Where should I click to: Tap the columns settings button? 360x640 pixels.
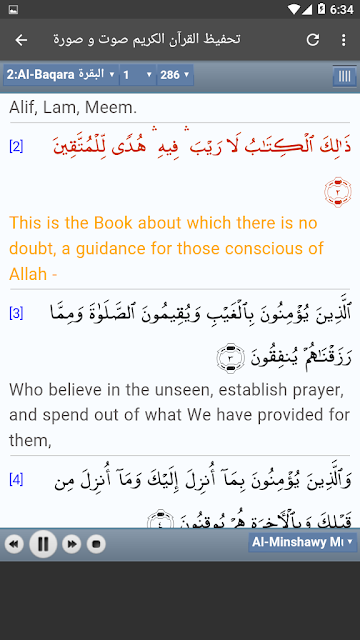pyautogui.click(x=344, y=76)
